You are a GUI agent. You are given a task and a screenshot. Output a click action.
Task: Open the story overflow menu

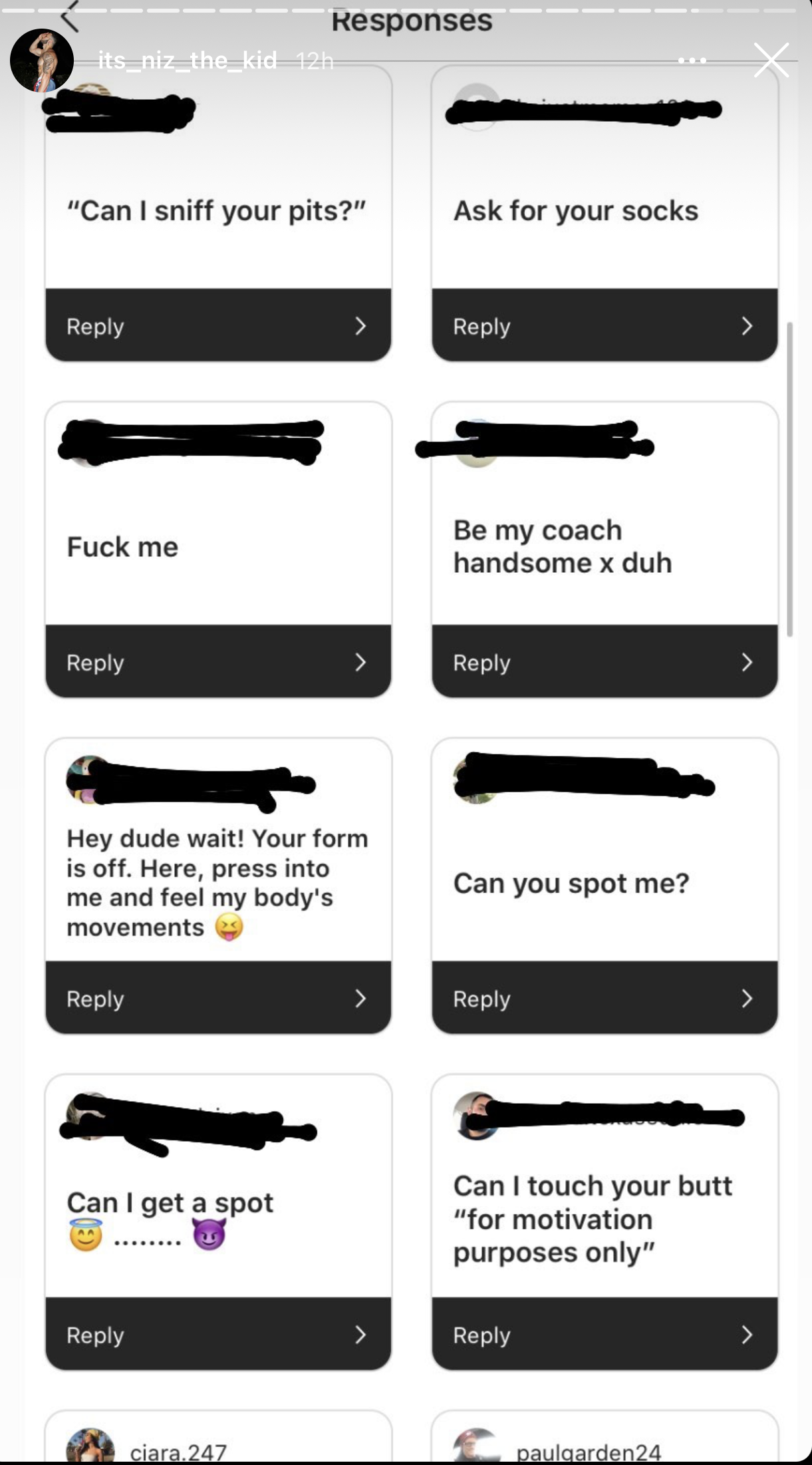(692, 61)
